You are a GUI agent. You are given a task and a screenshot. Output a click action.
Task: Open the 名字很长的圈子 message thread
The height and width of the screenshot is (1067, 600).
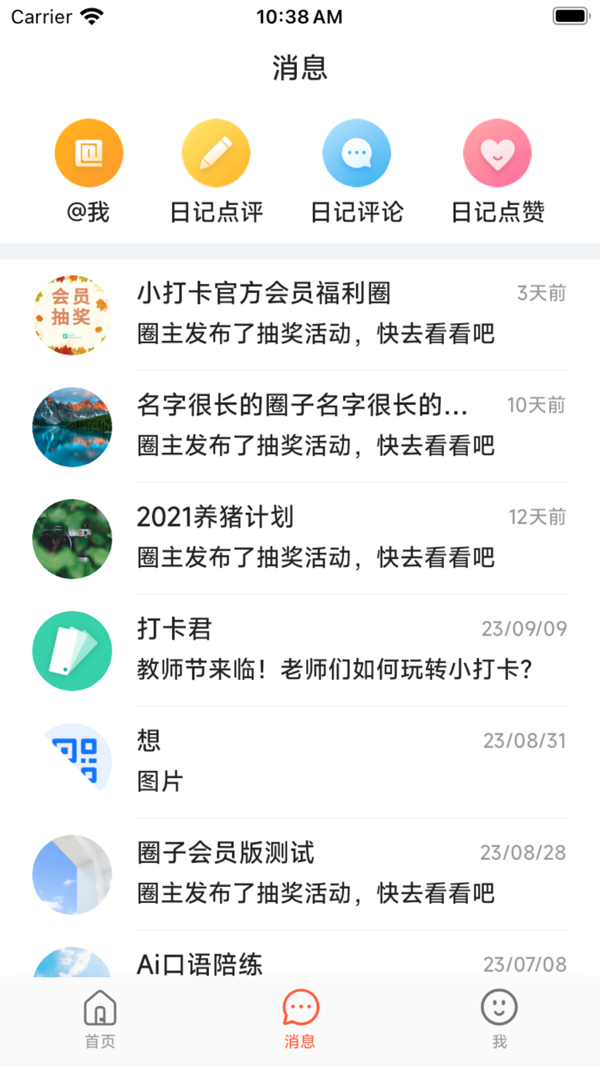click(300, 426)
